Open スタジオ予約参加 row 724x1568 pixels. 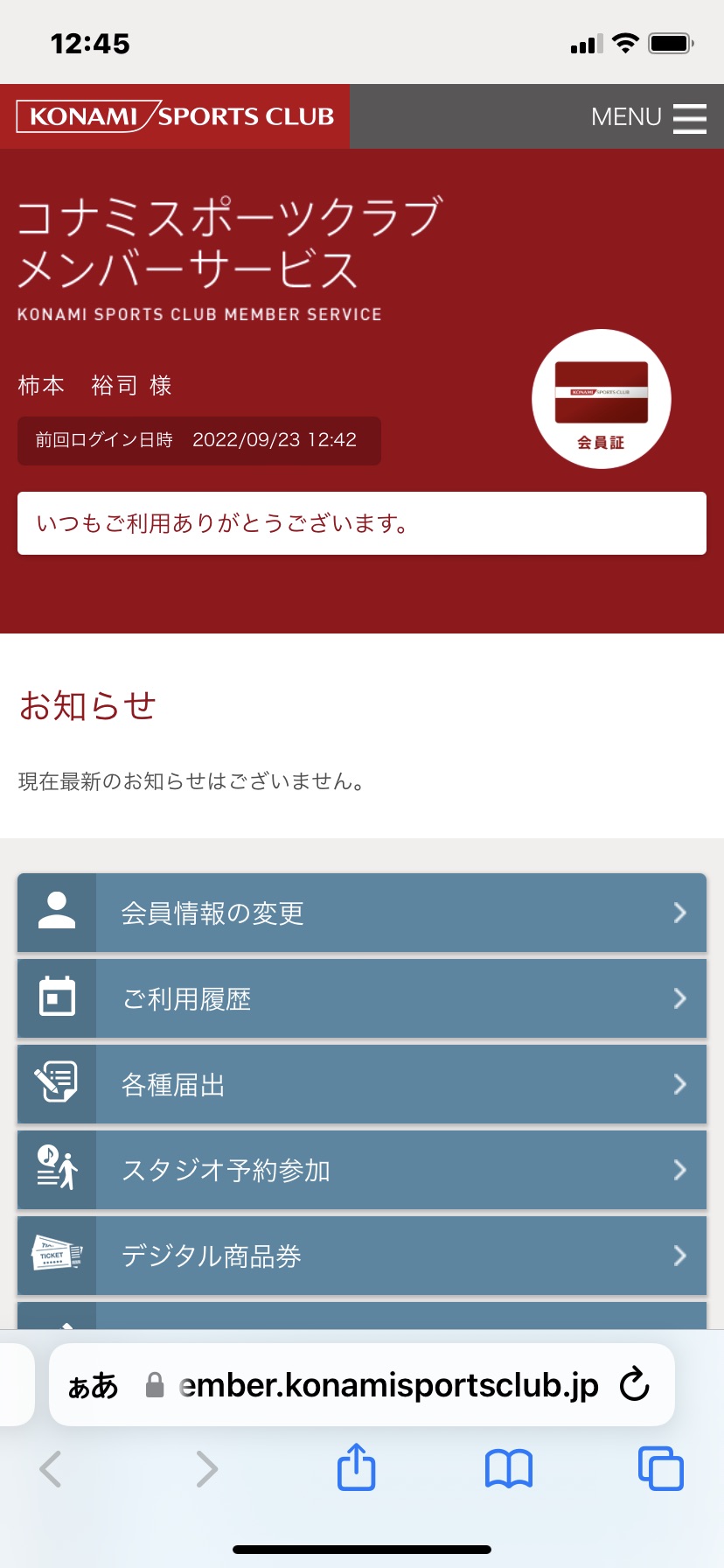click(x=362, y=1170)
